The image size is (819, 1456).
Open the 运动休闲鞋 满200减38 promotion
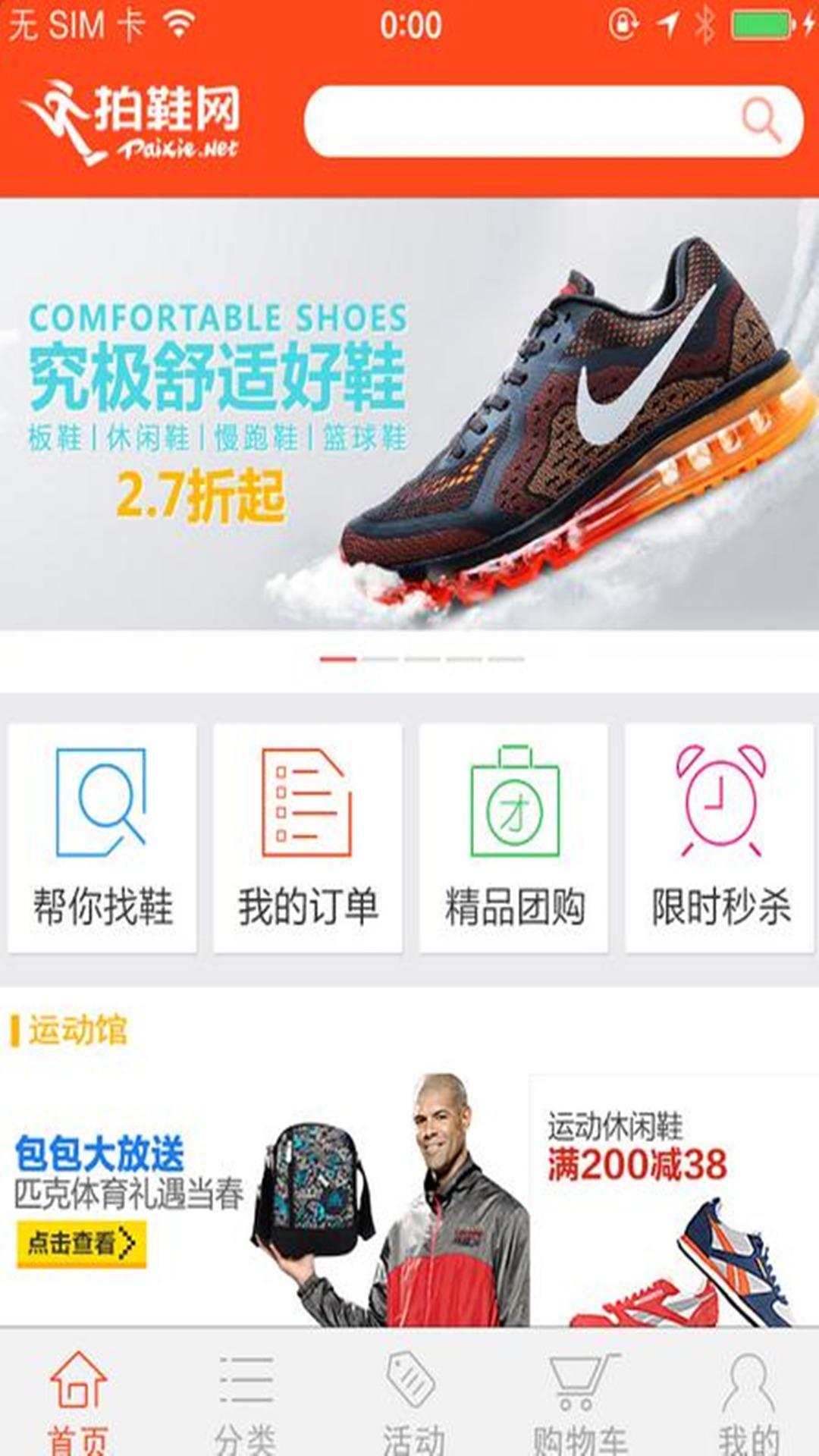674,1200
